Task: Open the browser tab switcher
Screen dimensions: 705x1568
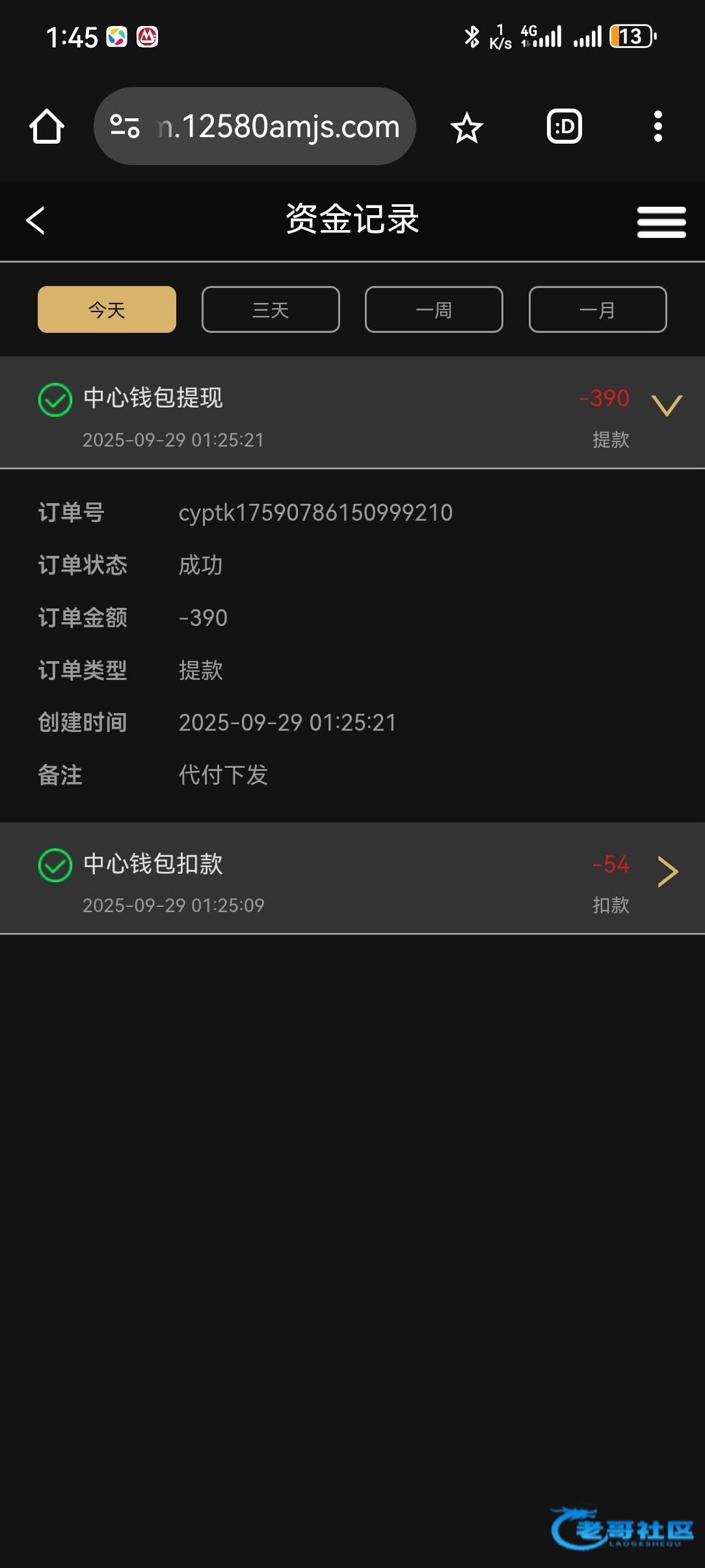Action: (x=564, y=126)
